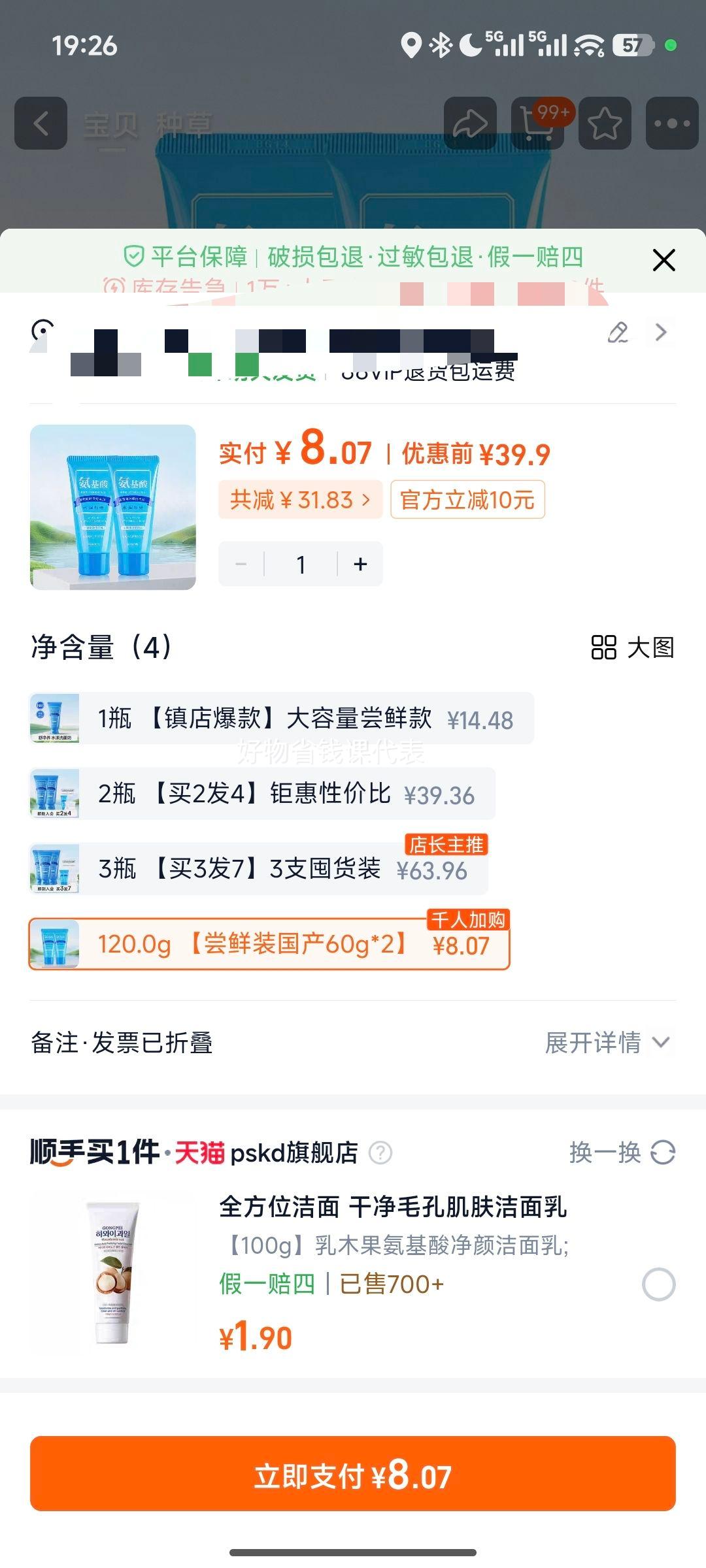
Task: View the 官方立减10元 coupon
Action: 469,499
